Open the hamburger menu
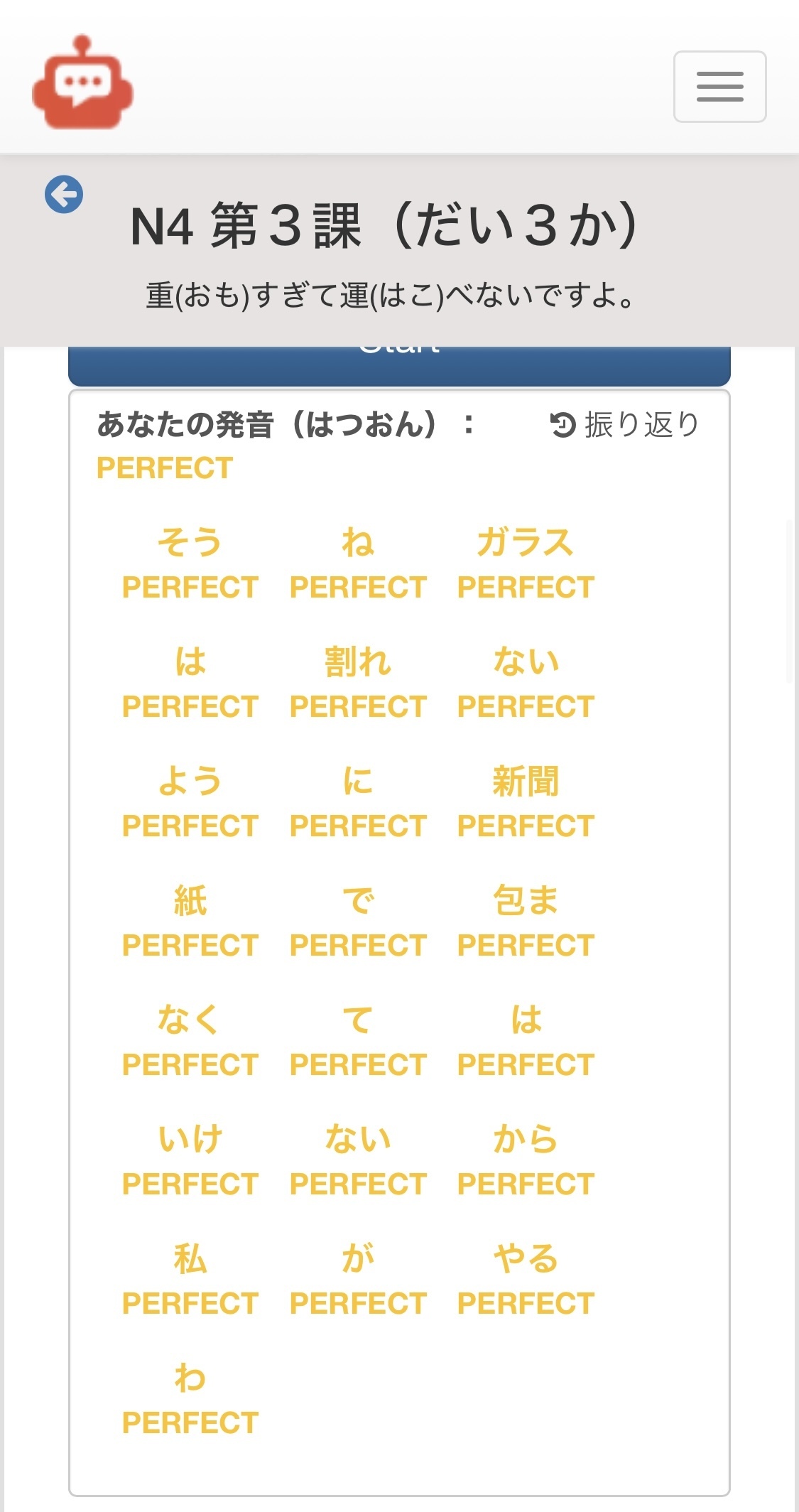 click(x=719, y=87)
